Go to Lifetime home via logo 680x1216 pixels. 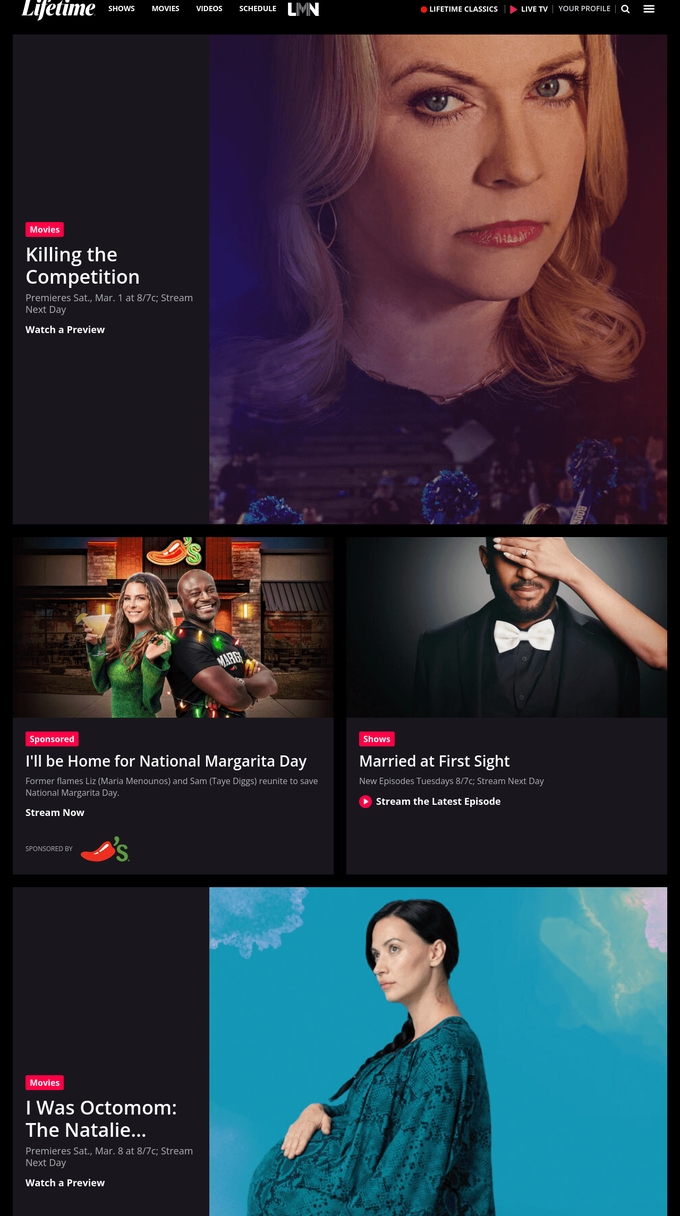tap(58, 9)
